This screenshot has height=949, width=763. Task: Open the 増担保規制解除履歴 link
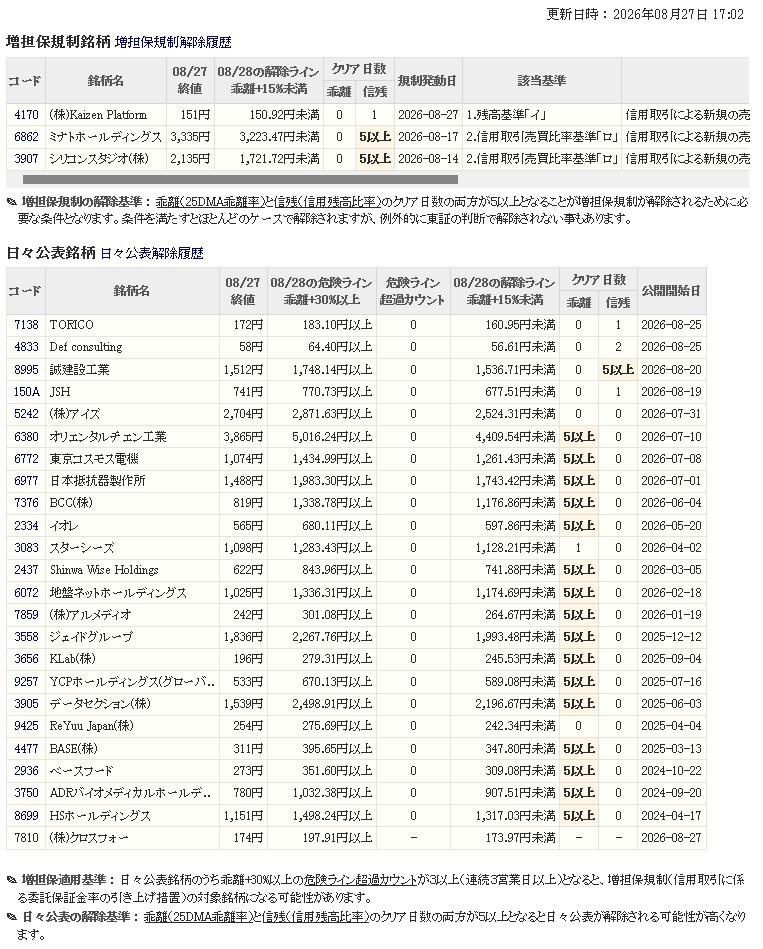[x=173, y=42]
